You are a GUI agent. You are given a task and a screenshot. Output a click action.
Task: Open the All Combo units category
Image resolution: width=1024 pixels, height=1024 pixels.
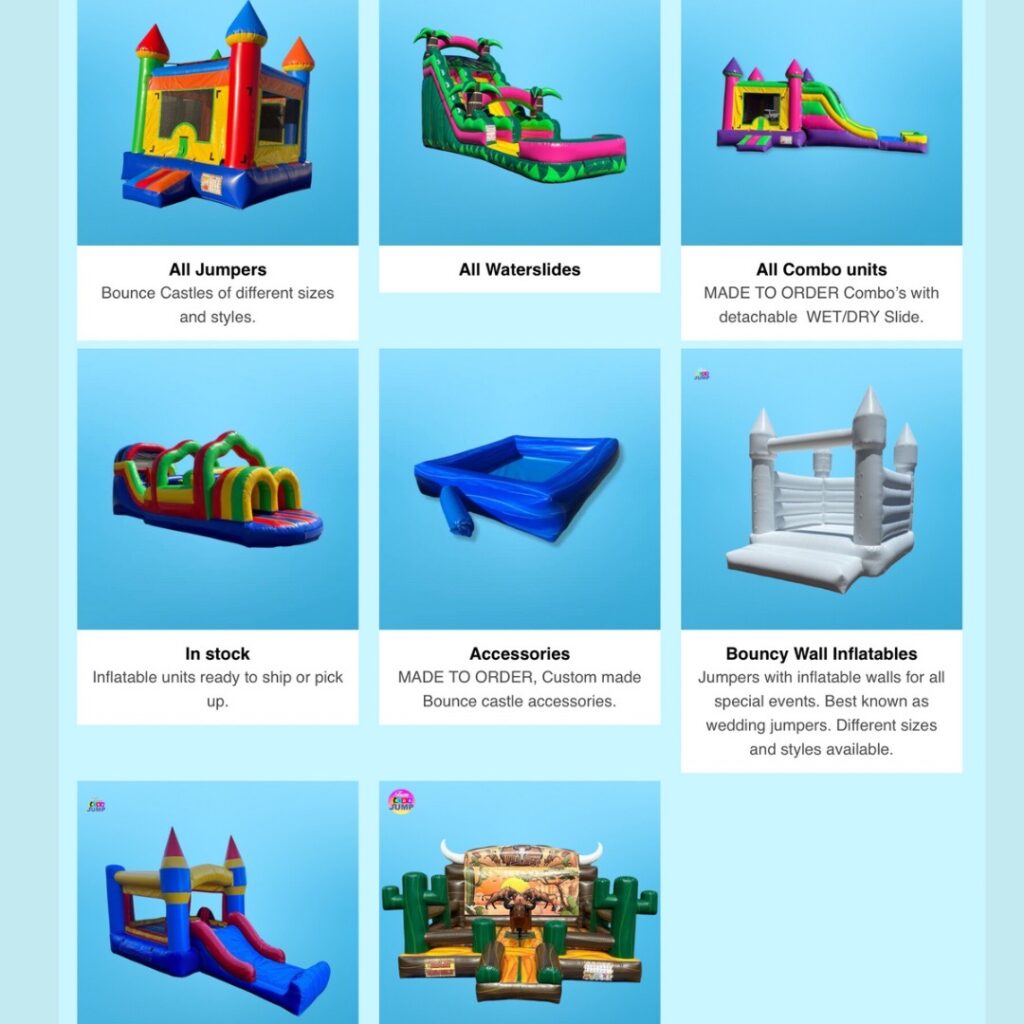[821, 269]
